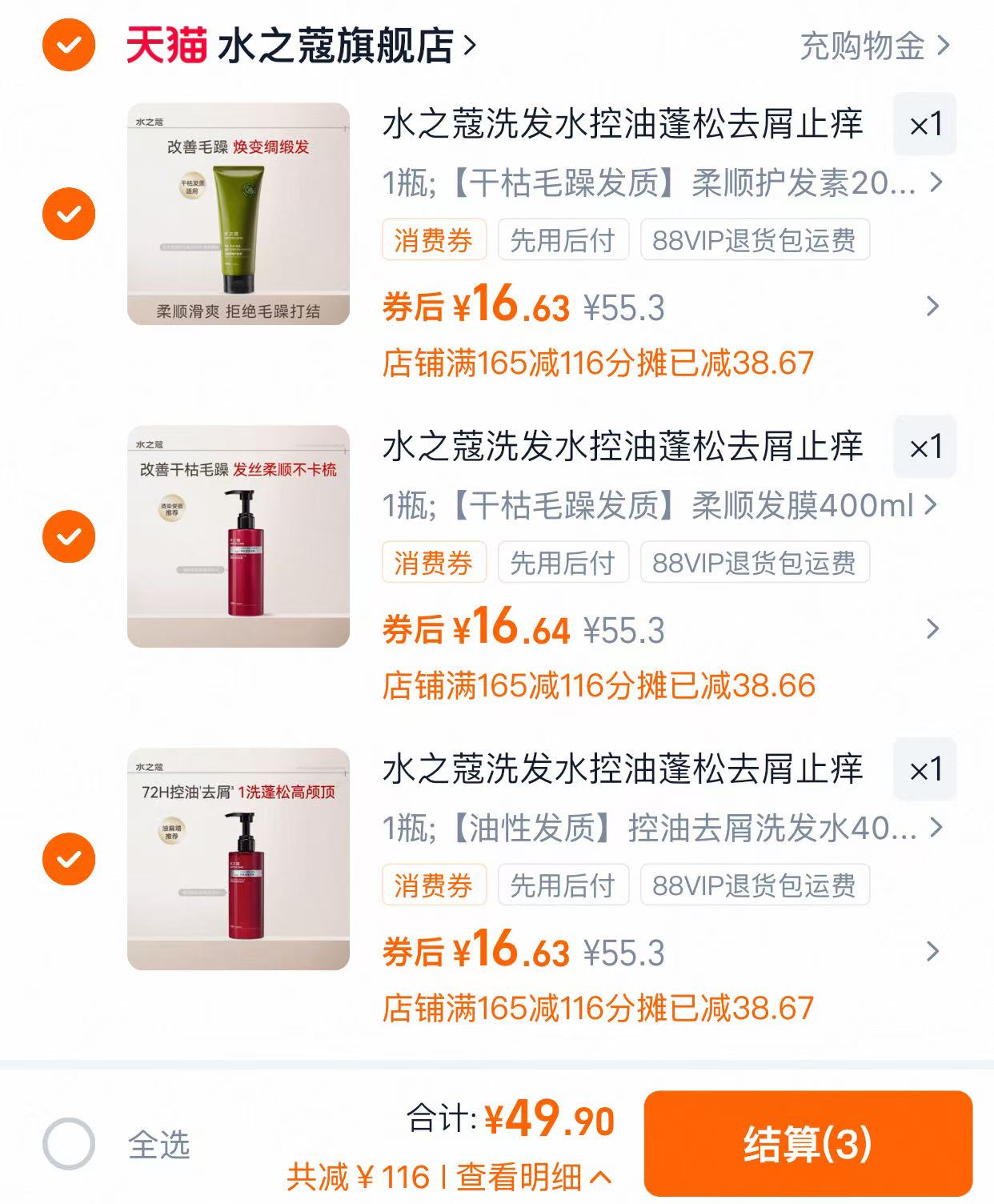
Task: Click the 消费券 coupon tag on first item
Action: point(434,239)
